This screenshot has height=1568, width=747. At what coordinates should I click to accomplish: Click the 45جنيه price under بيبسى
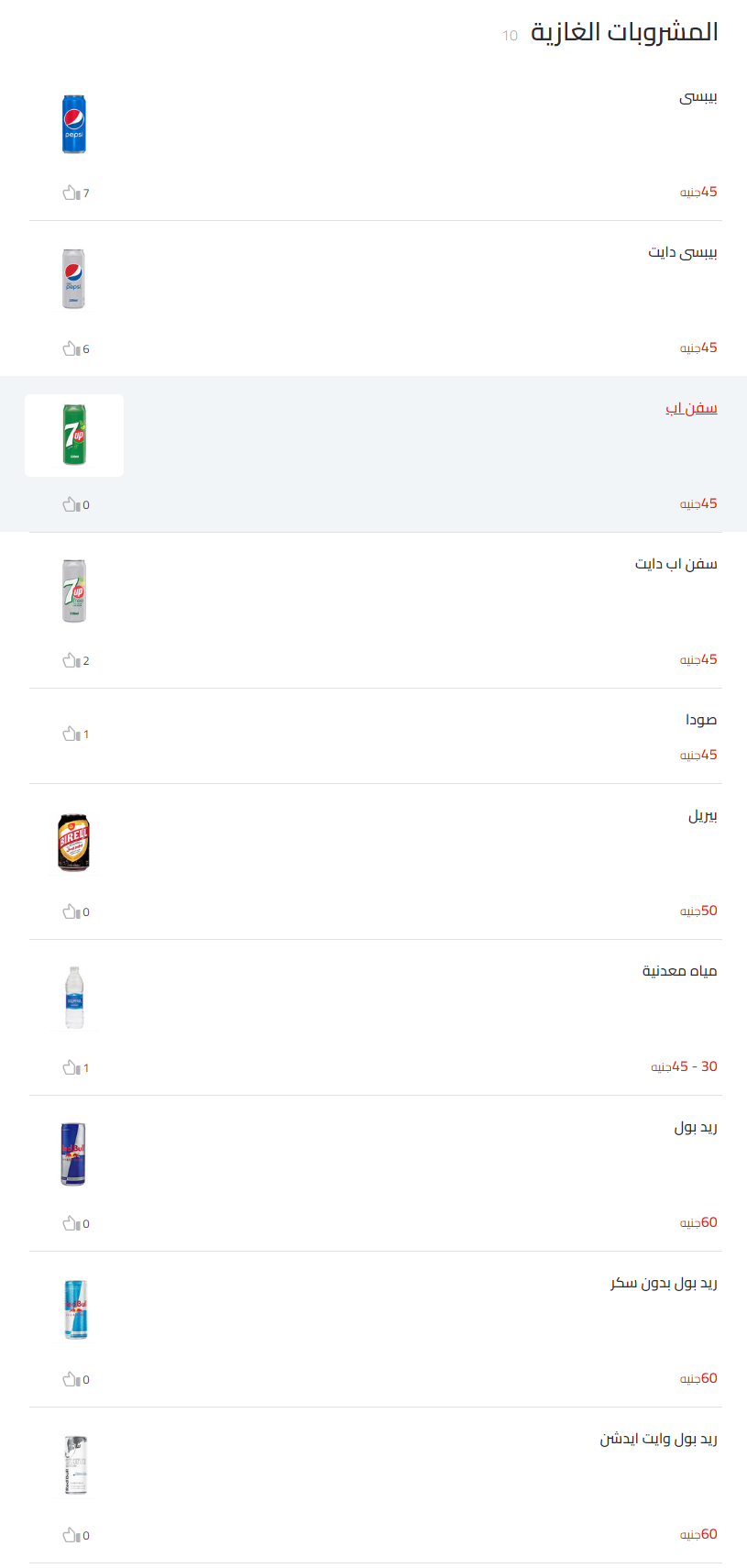[699, 192]
